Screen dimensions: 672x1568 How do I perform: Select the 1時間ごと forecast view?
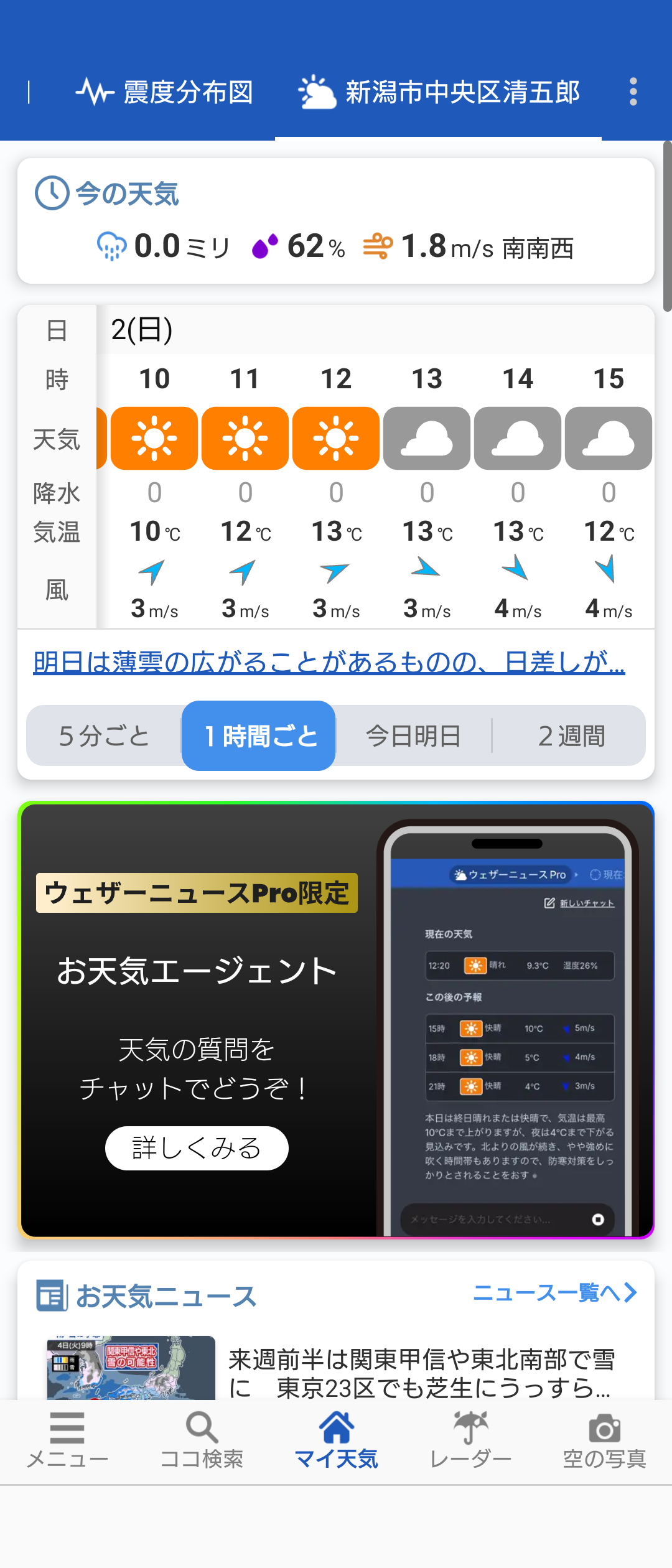click(x=259, y=736)
